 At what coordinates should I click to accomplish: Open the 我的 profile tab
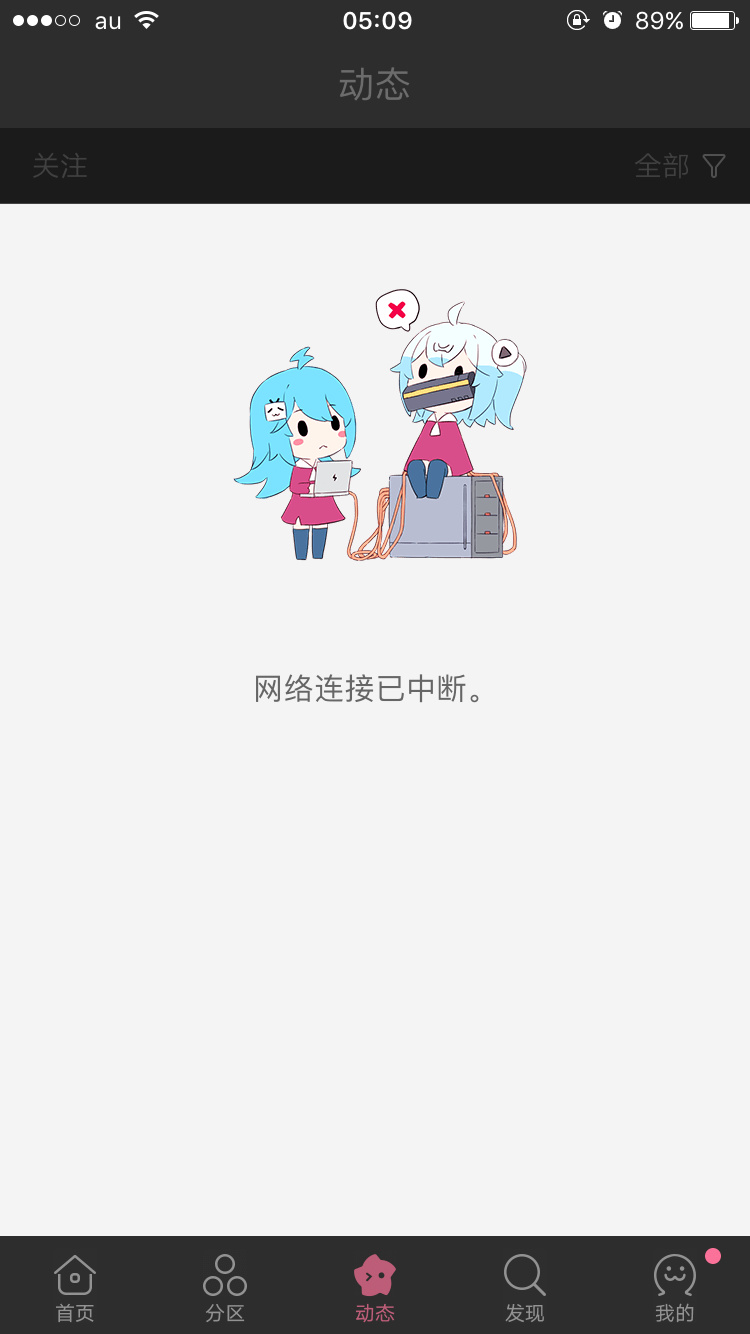(x=675, y=1288)
